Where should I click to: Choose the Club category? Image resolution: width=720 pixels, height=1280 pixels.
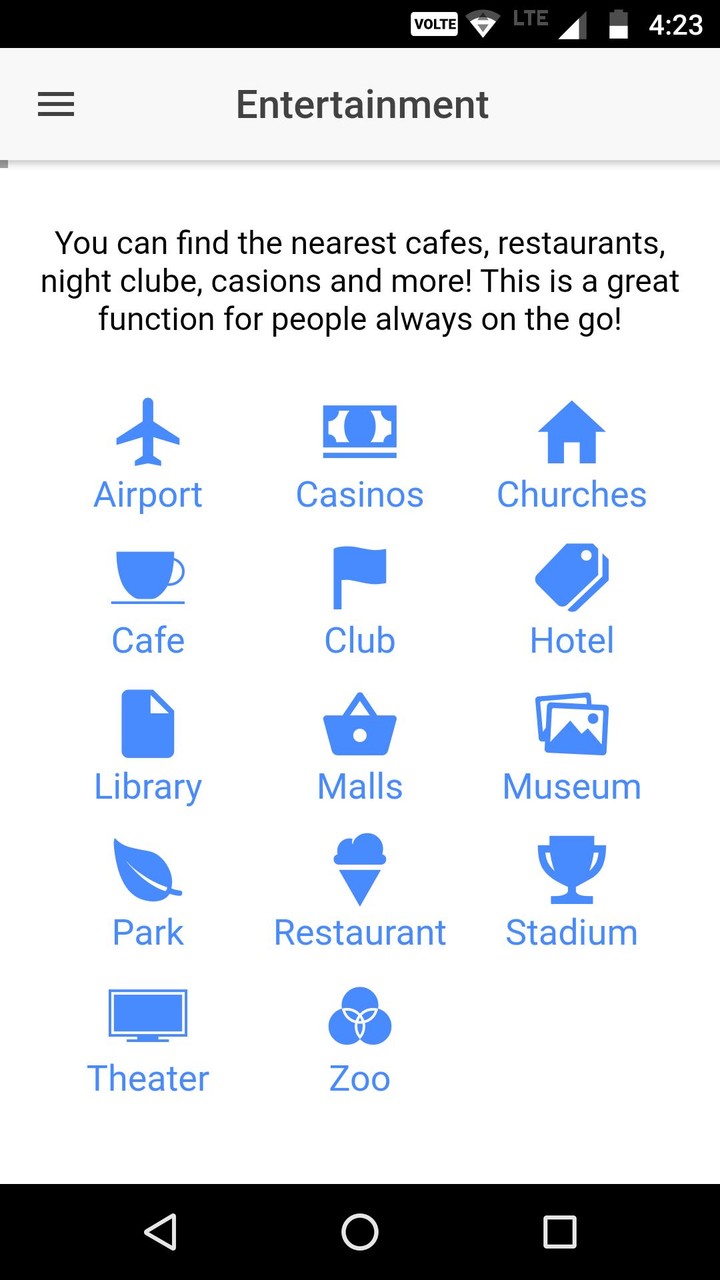(360, 601)
